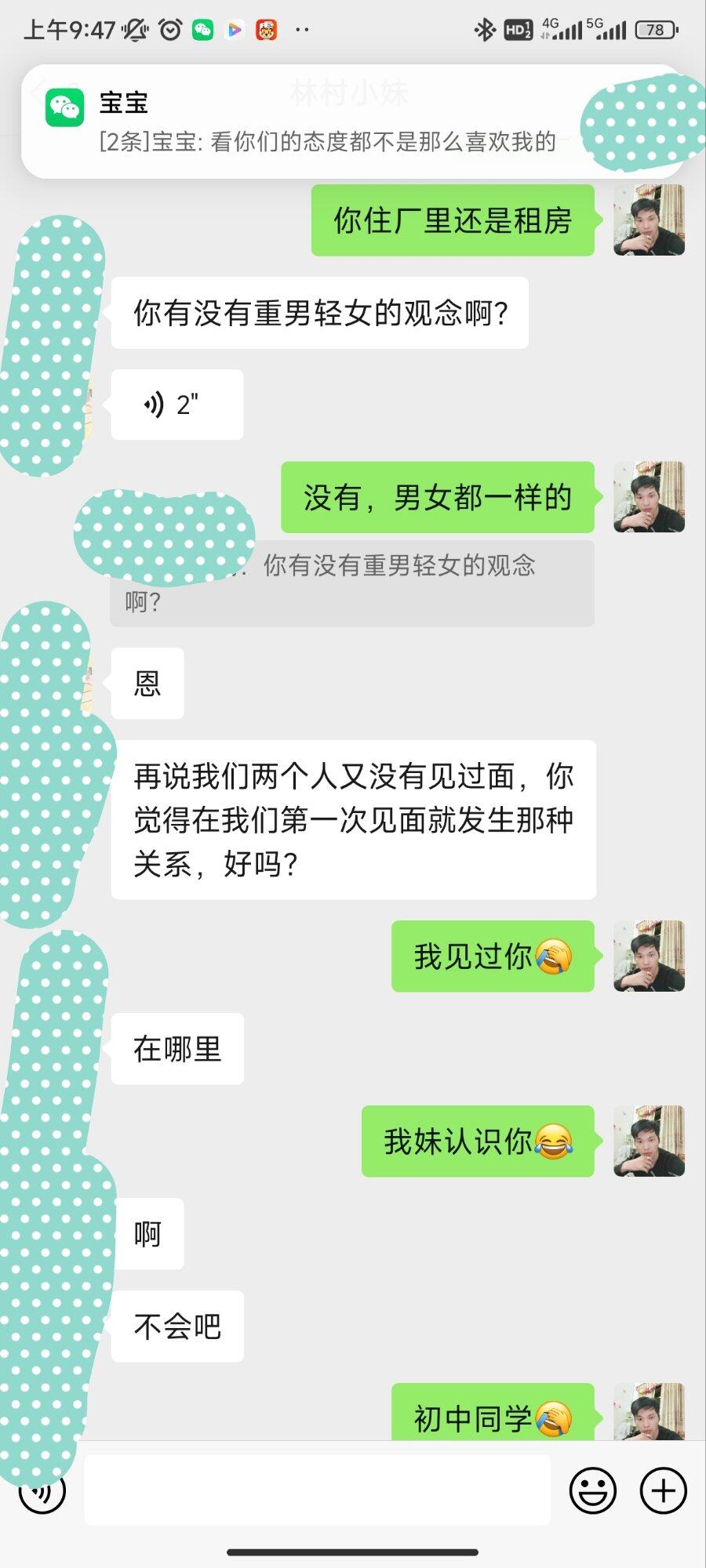Open the plus attachment menu
The image size is (706, 1568).
[663, 1490]
